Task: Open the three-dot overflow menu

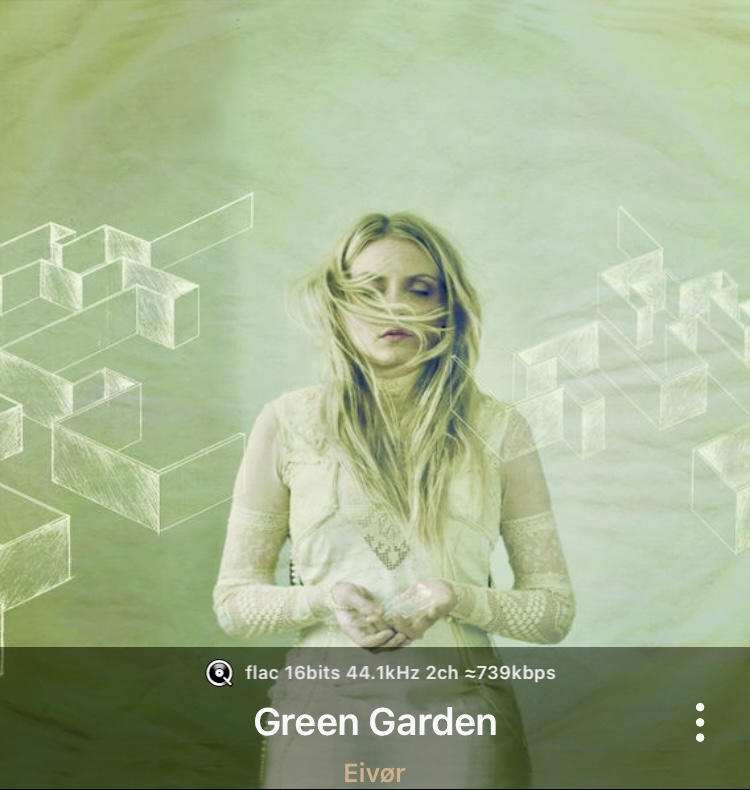Action: pyautogui.click(x=699, y=722)
